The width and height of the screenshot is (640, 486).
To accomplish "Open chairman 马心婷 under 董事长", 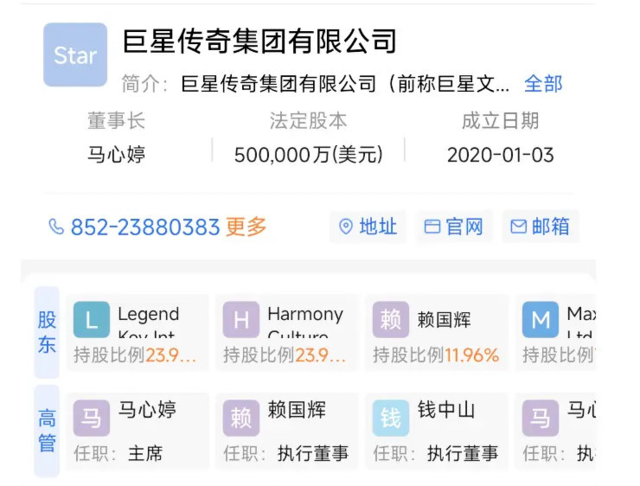I will tap(117, 155).
